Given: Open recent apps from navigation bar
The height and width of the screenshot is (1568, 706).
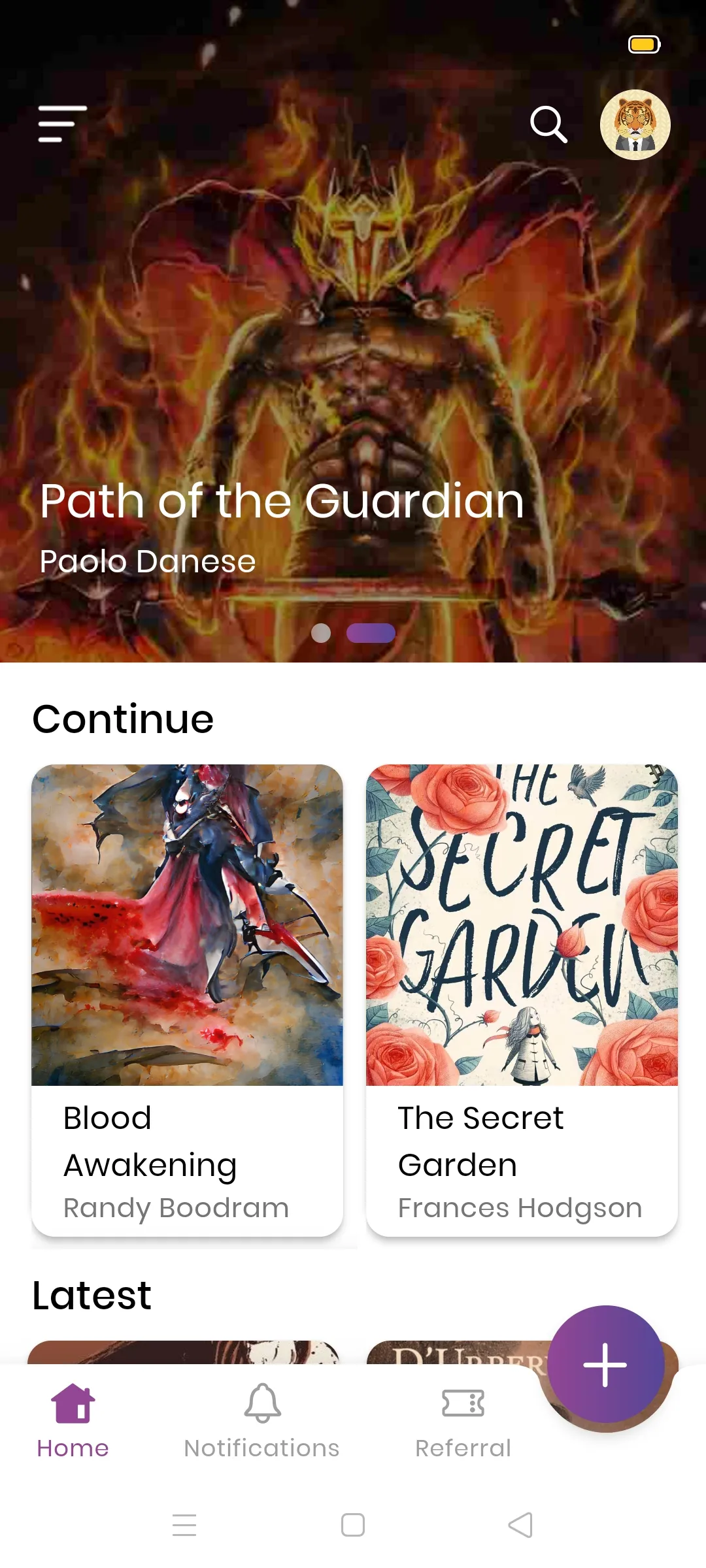Looking at the screenshot, I should pyautogui.click(x=184, y=1525).
